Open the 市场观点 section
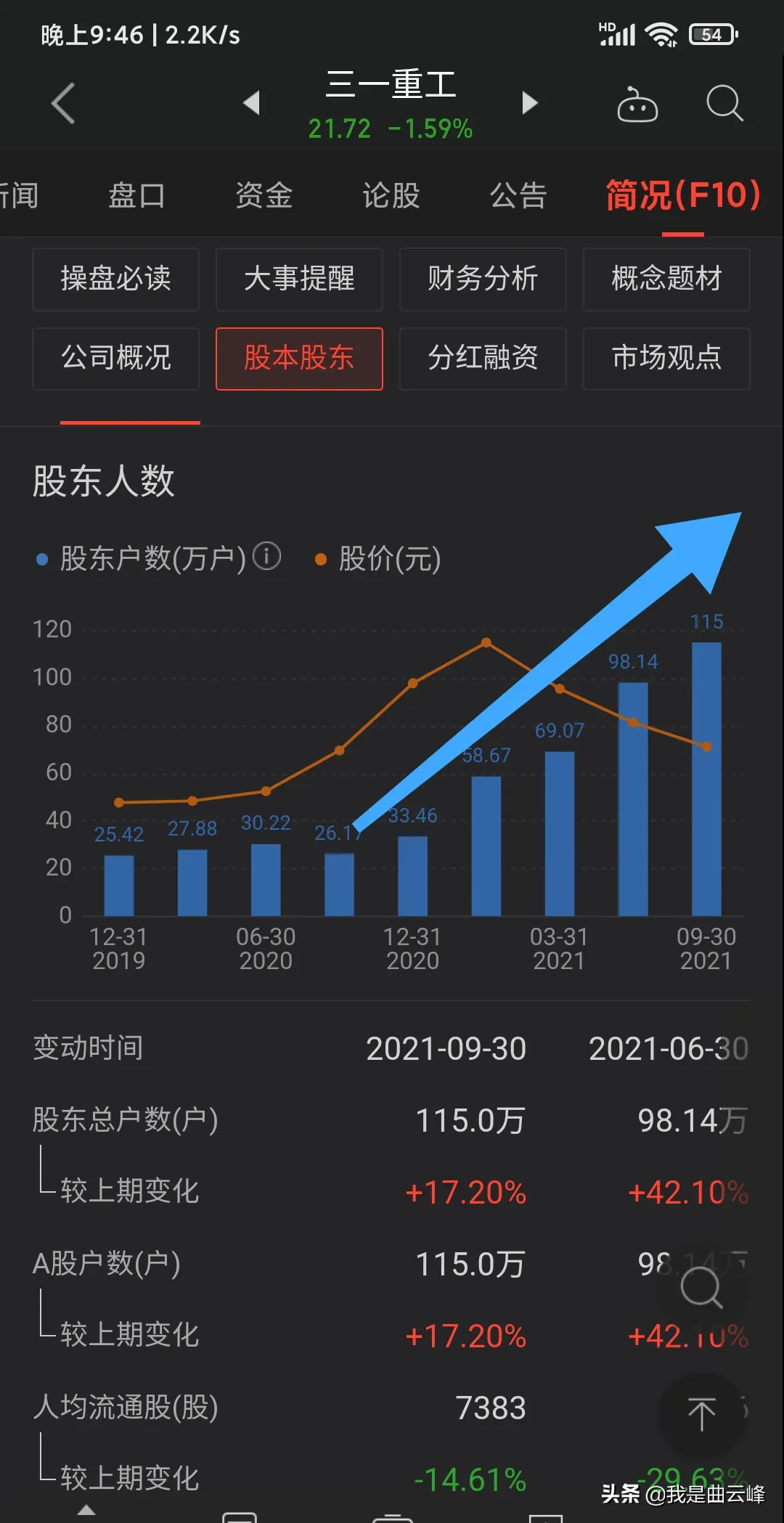 tap(666, 359)
